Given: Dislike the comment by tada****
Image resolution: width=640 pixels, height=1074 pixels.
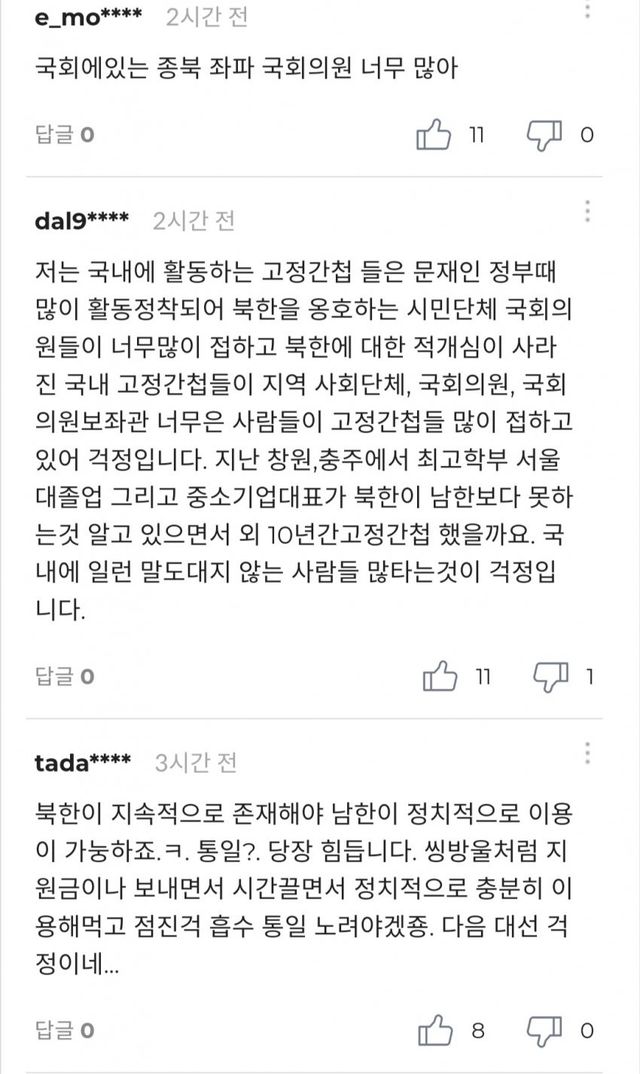Looking at the screenshot, I should (544, 1031).
